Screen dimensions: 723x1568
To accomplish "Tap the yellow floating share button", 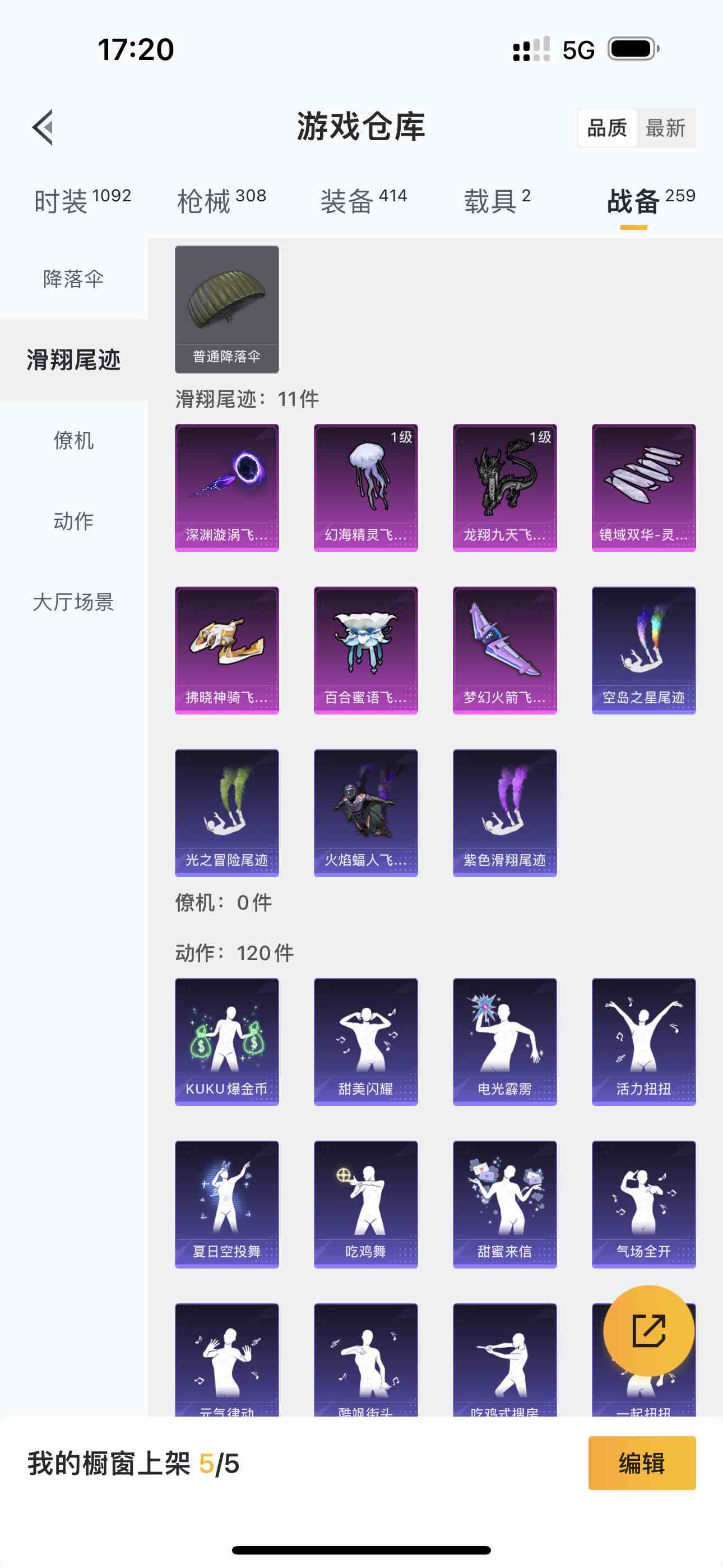I will 648,1331.
